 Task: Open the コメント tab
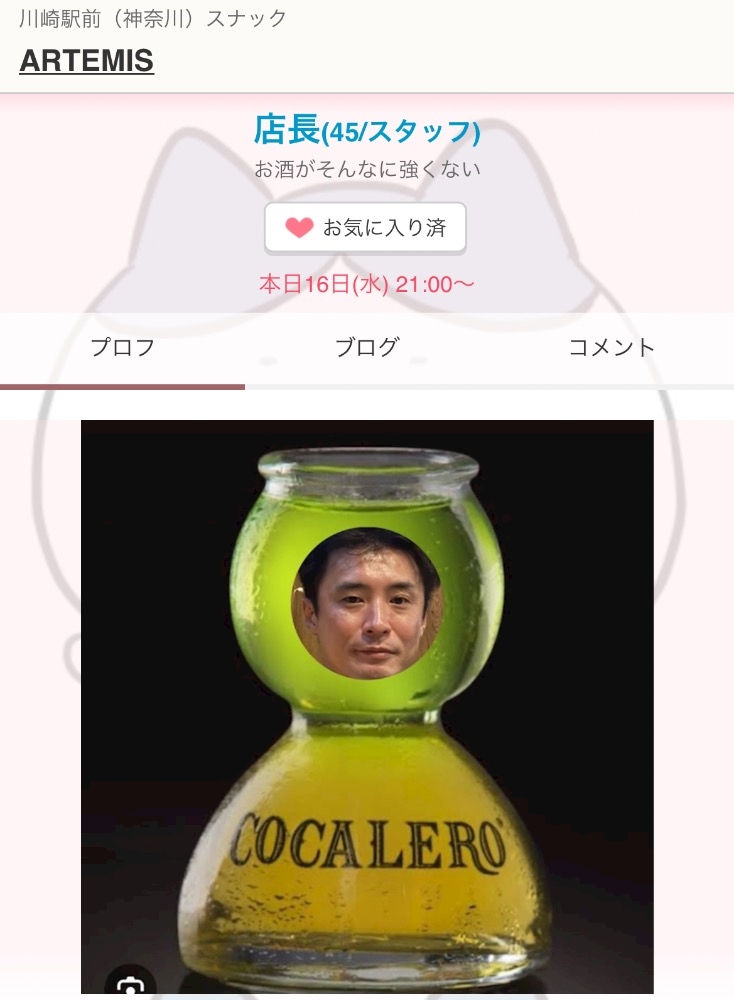612,348
